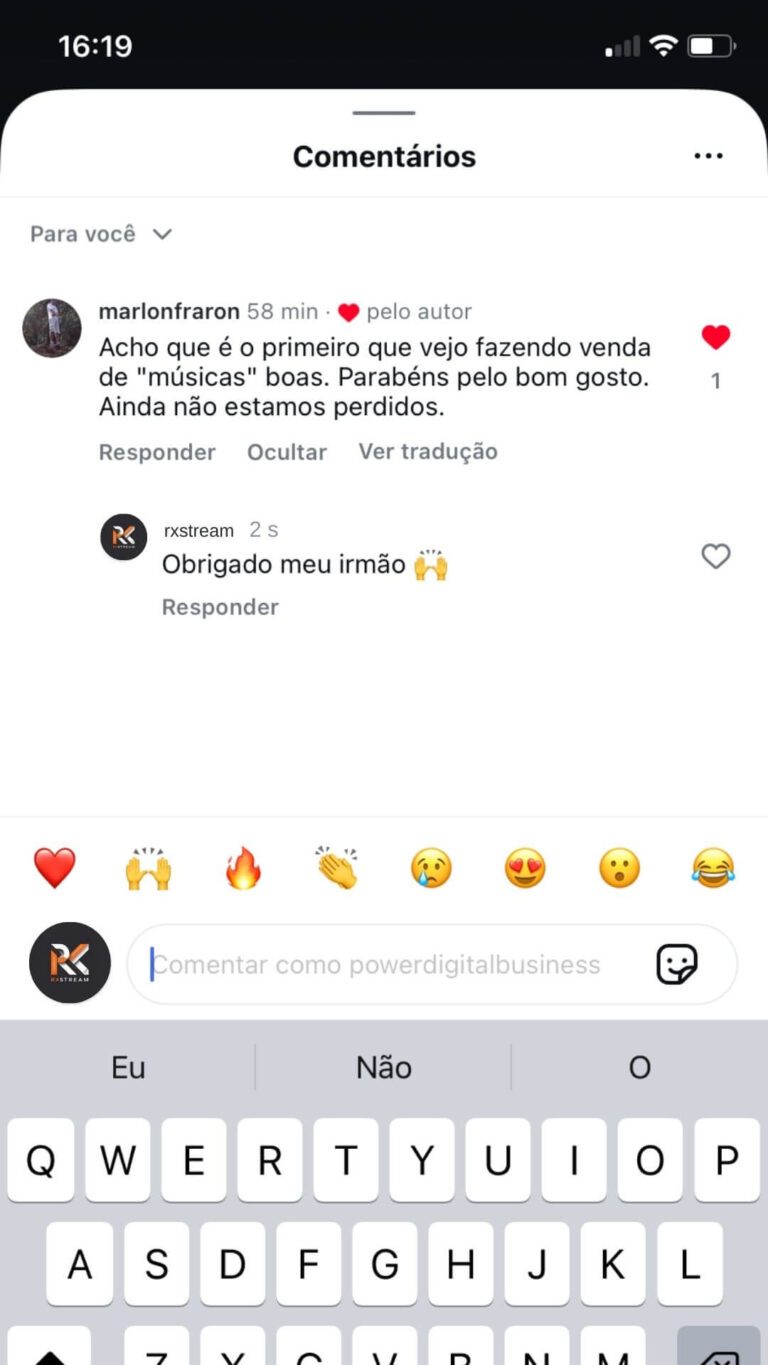
Task: Insert the raised hands emoji from quick bar
Action: tap(149, 868)
